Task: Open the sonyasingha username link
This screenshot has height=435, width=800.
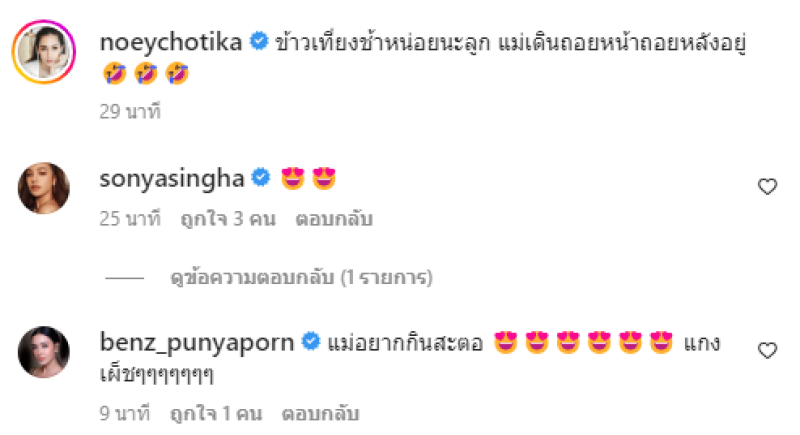Action: 174,178
